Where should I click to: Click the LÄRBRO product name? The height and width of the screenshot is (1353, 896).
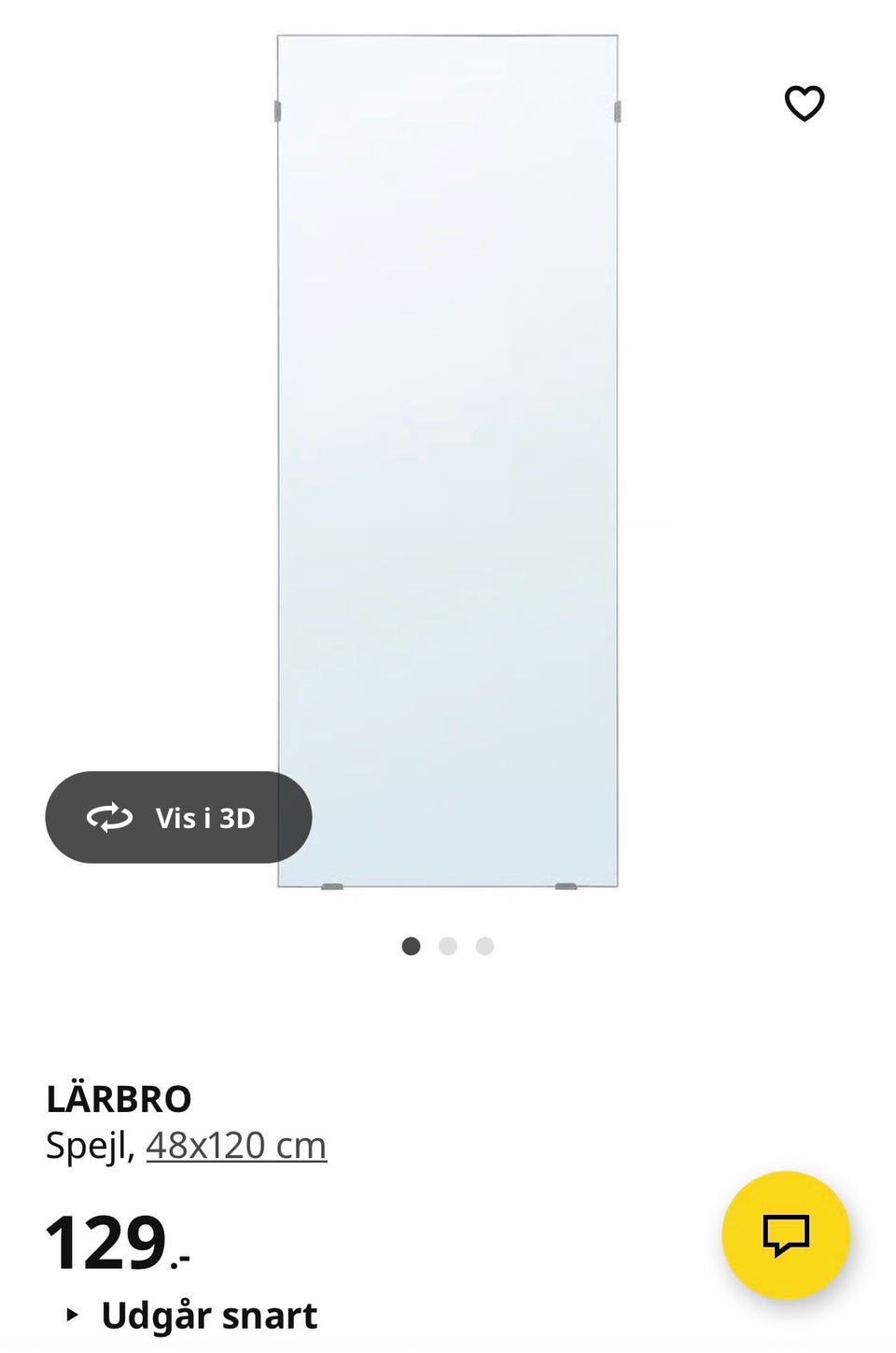[x=118, y=1098]
